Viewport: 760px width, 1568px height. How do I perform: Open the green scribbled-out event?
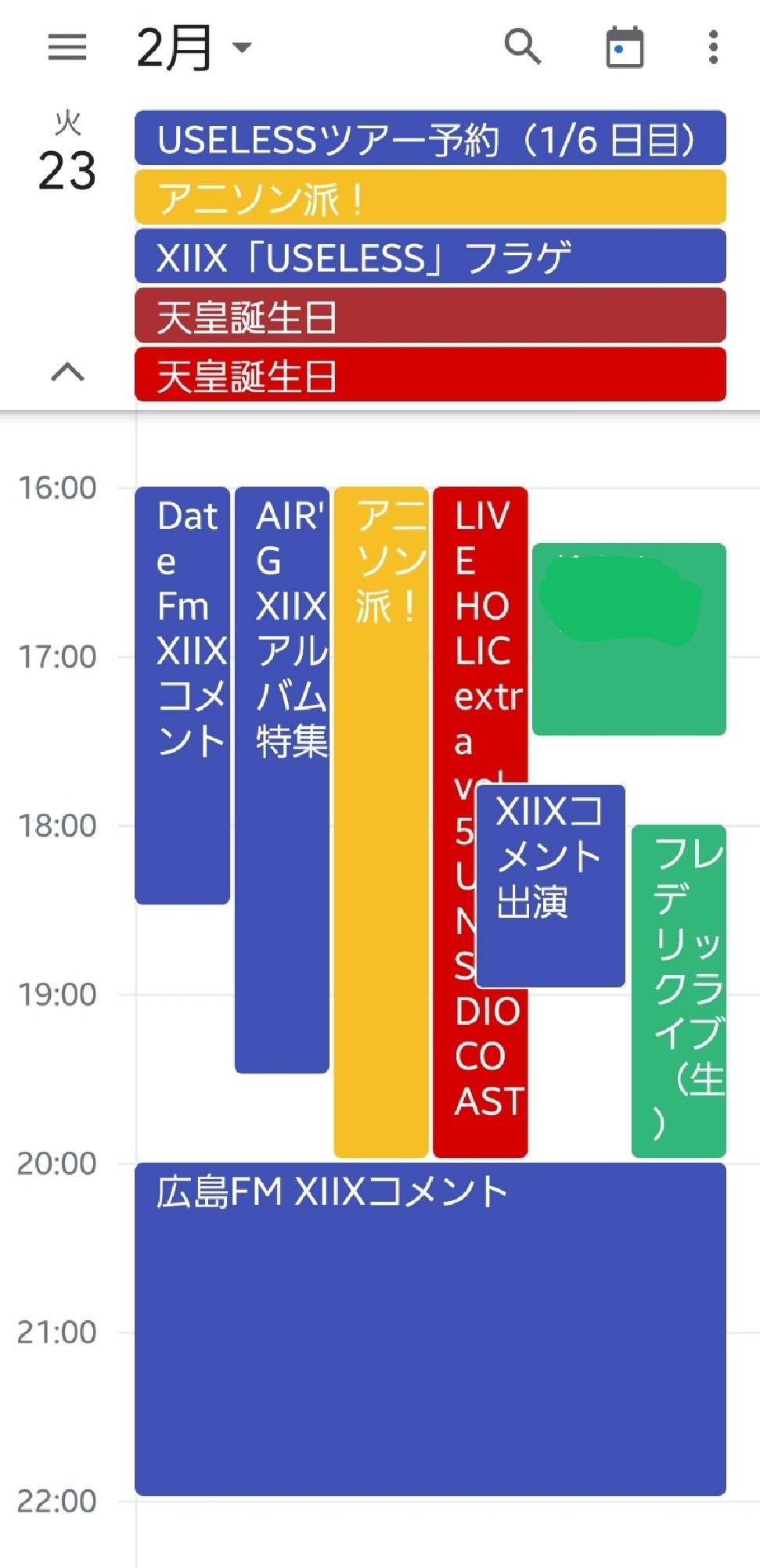(x=629, y=639)
